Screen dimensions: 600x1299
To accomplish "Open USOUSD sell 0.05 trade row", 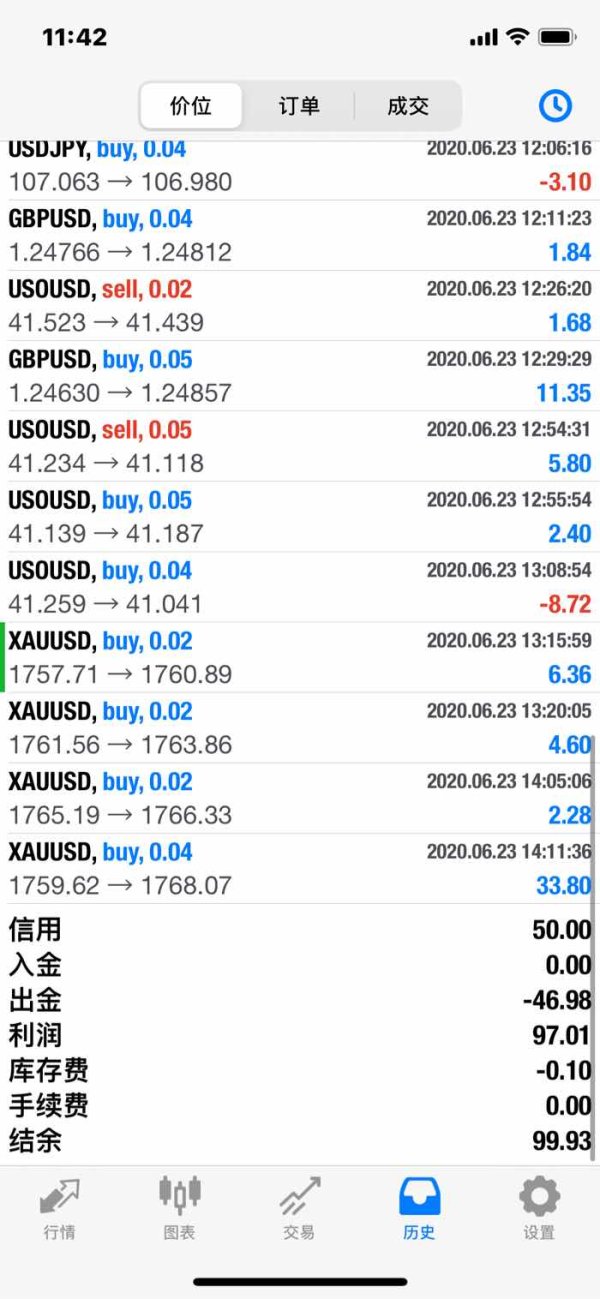I will pos(300,446).
